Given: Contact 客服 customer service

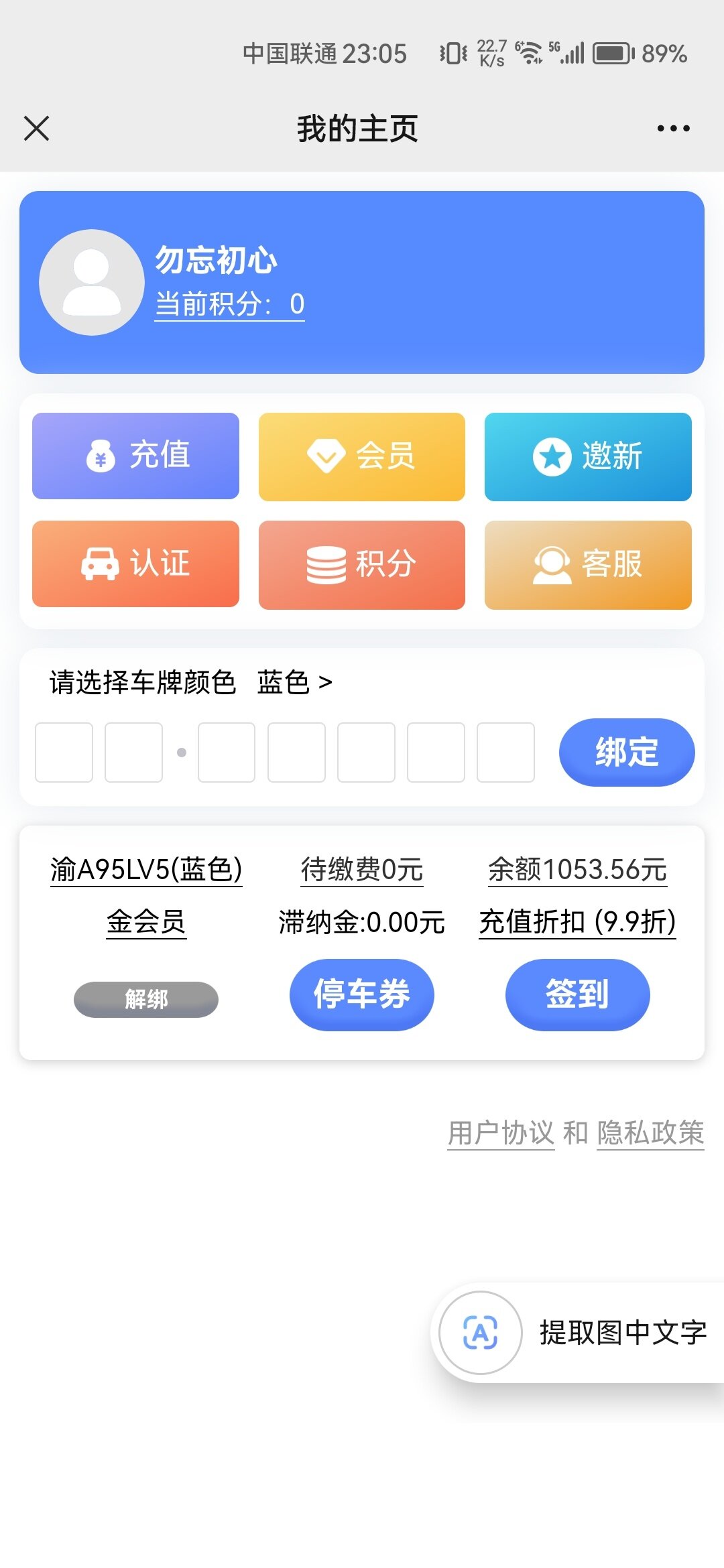Looking at the screenshot, I should 588,564.
